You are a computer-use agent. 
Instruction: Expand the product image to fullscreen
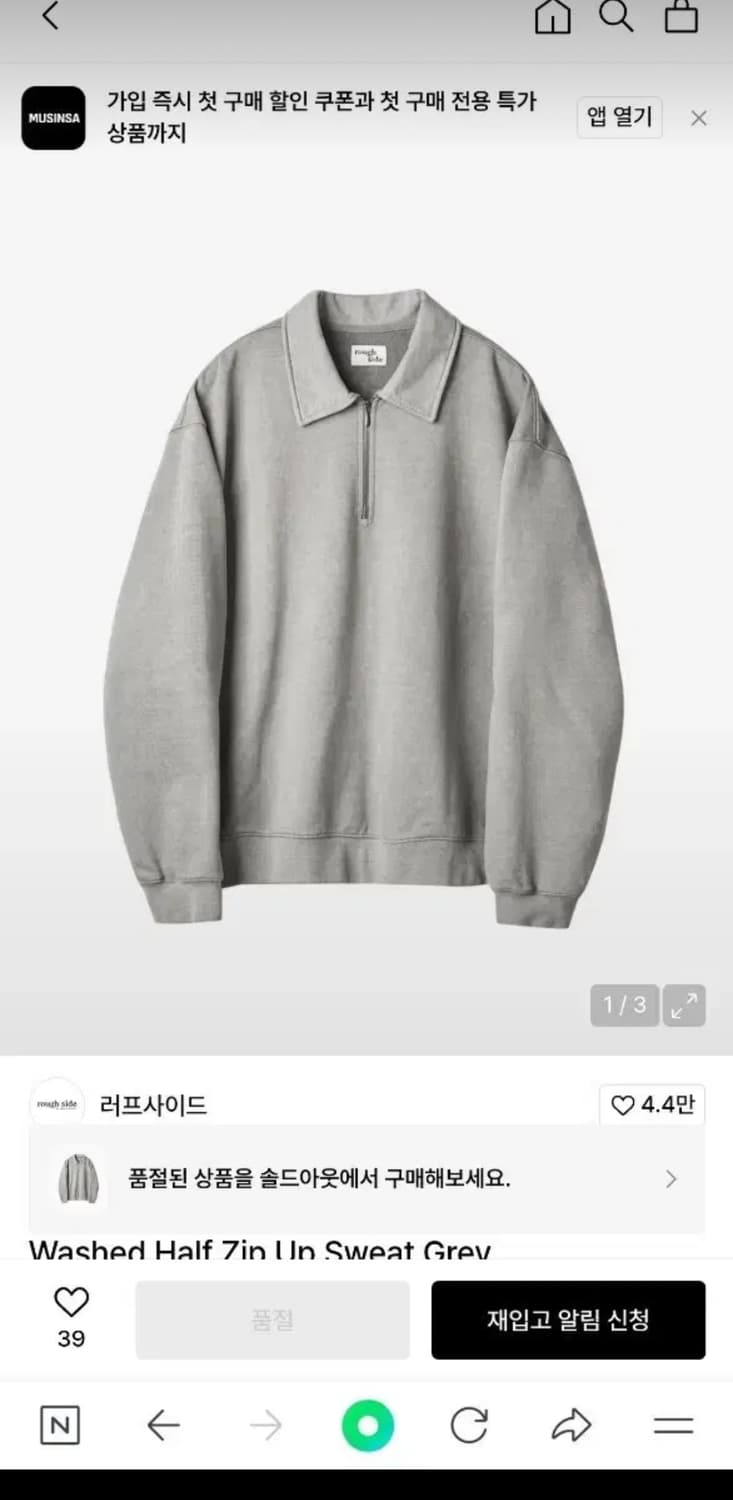(x=684, y=1005)
